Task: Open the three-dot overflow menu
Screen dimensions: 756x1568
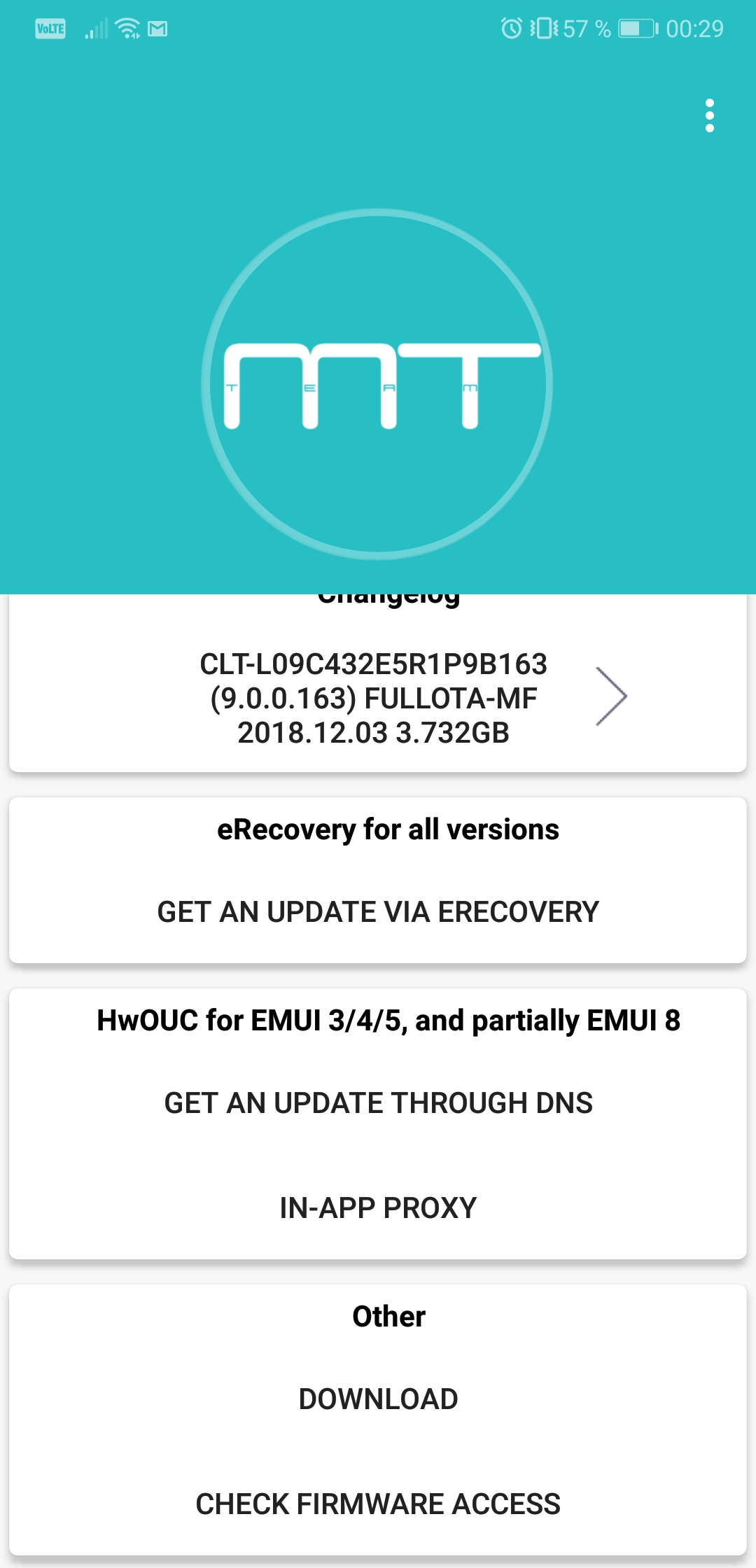Action: tap(709, 115)
